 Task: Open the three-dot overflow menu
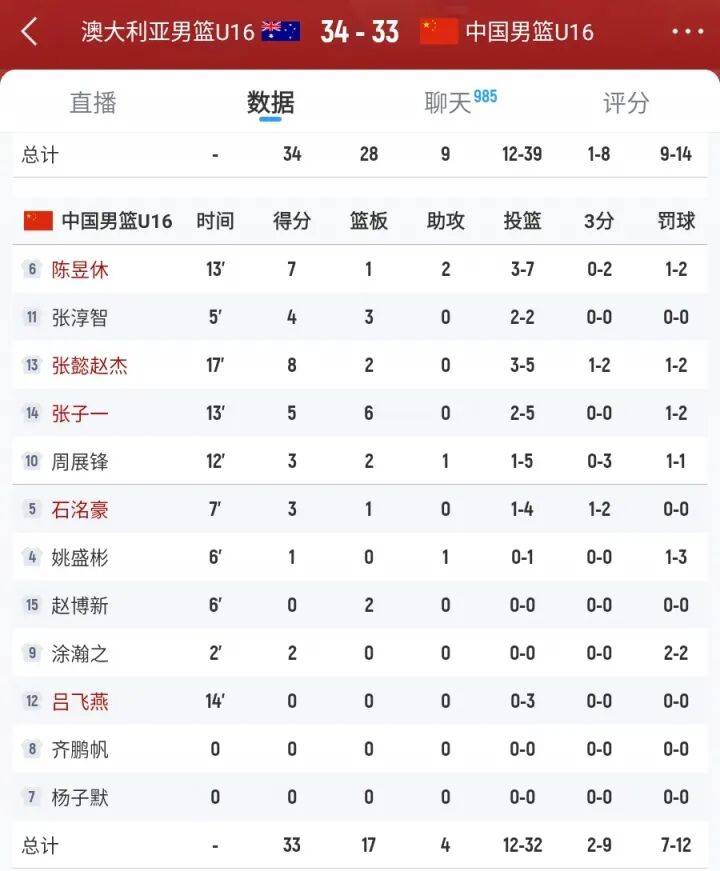click(687, 32)
